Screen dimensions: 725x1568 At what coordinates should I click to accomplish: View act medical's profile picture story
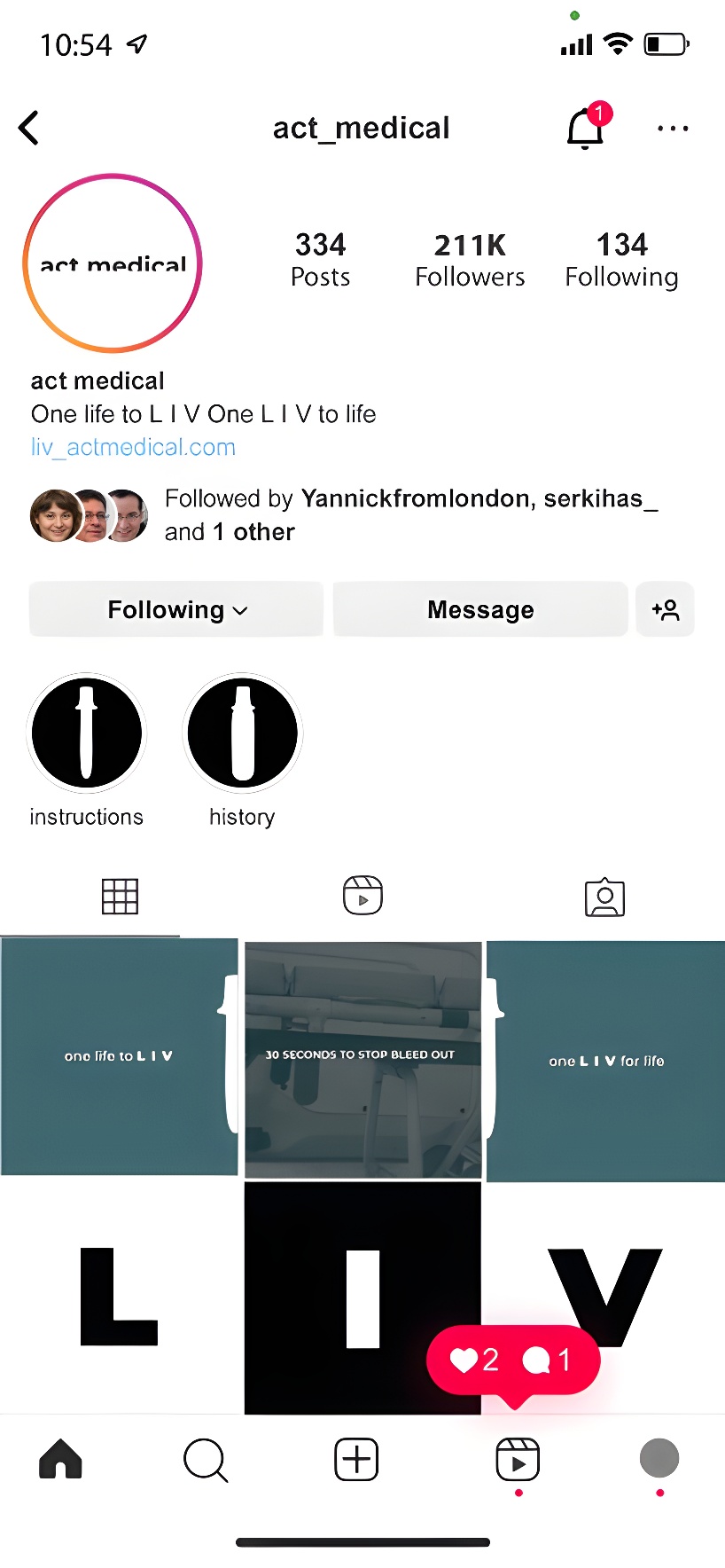point(113,263)
